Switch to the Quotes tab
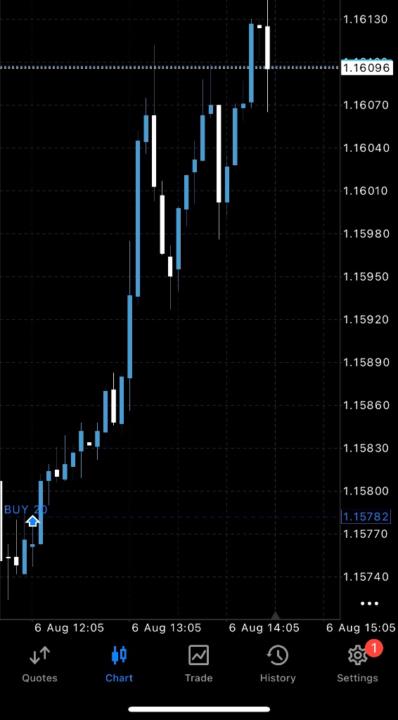The height and width of the screenshot is (720, 398). 39,664
